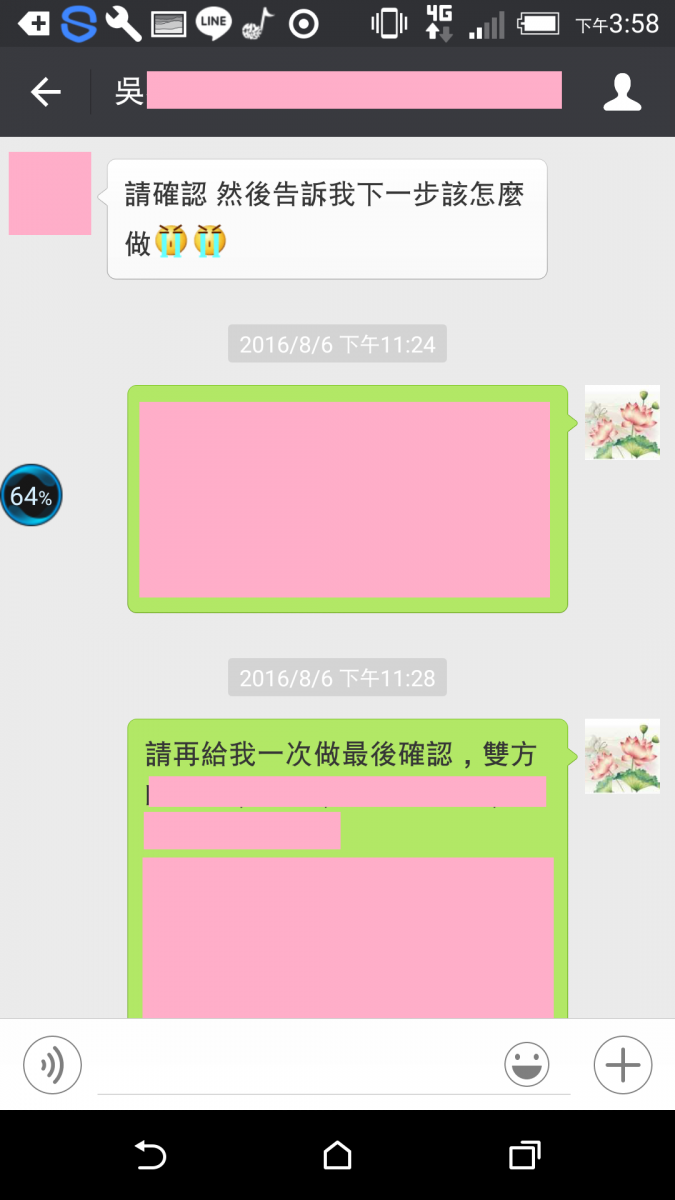Open the emoji picker

(x=527, y=1065)
